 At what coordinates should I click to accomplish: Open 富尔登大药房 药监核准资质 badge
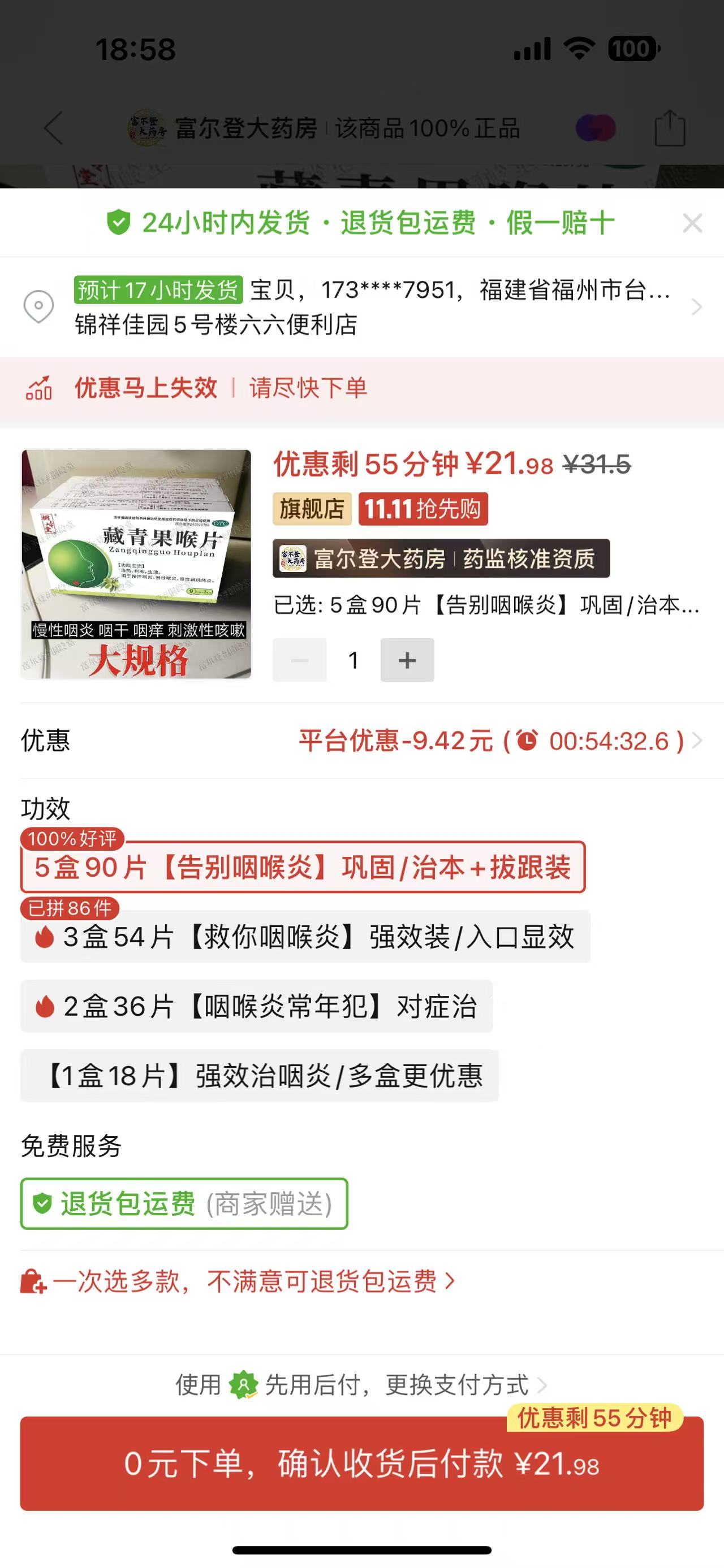[x=441, y=558]
